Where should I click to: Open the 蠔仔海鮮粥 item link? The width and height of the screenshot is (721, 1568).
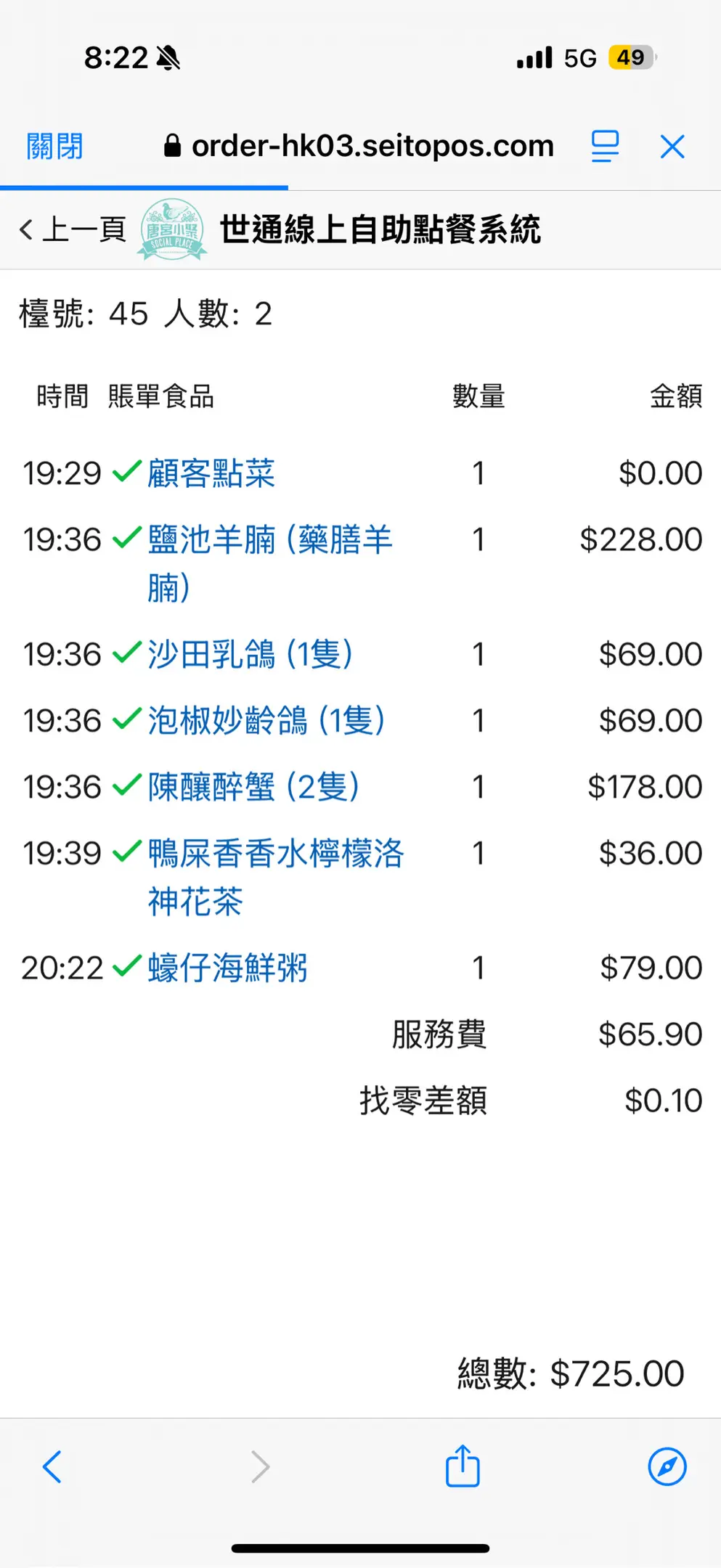coord(228,968)
